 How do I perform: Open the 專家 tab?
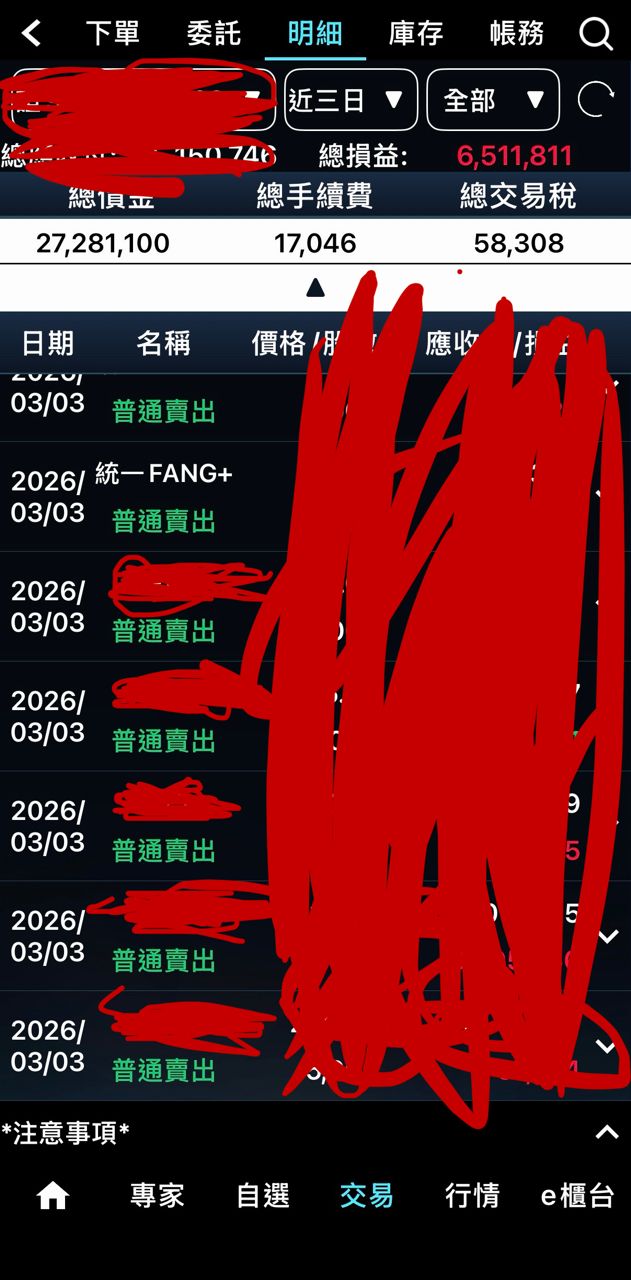[x=157, y=1195]
